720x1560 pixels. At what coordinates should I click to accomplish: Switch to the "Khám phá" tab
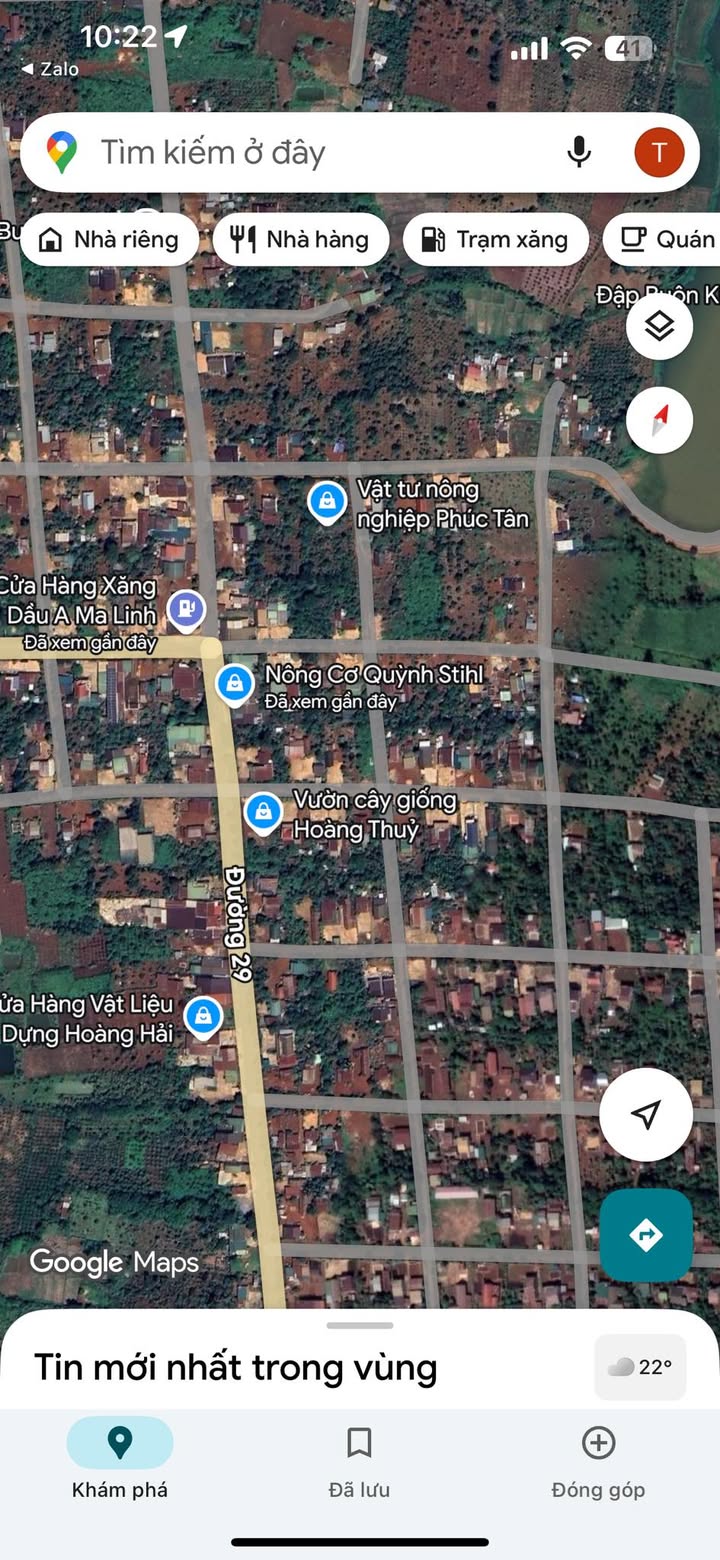(120, 1461)
